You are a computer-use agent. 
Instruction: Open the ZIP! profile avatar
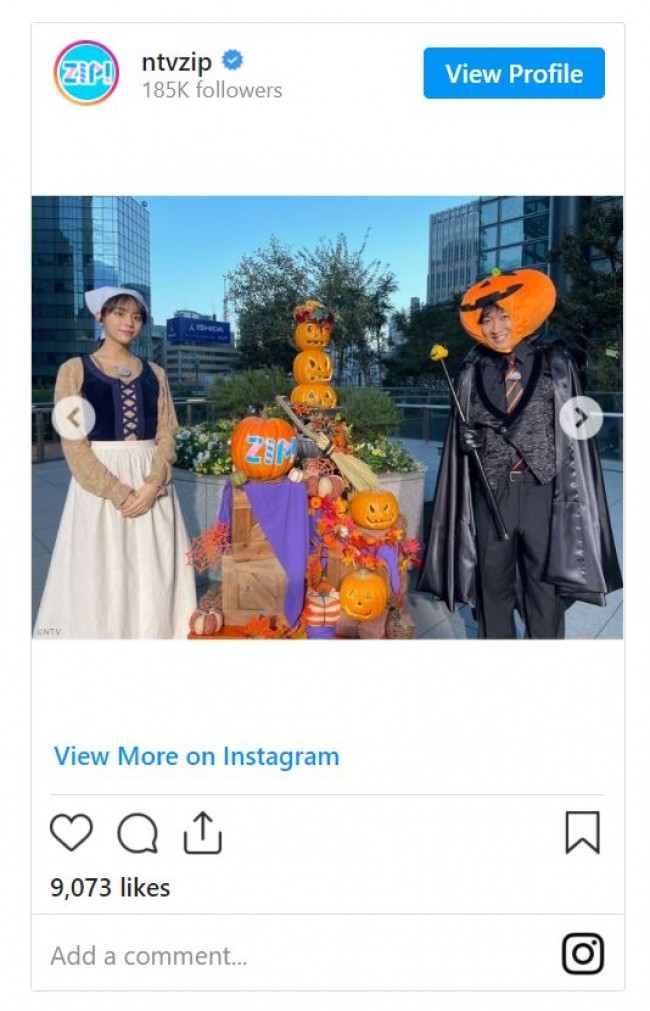click(x=86, y=73)
